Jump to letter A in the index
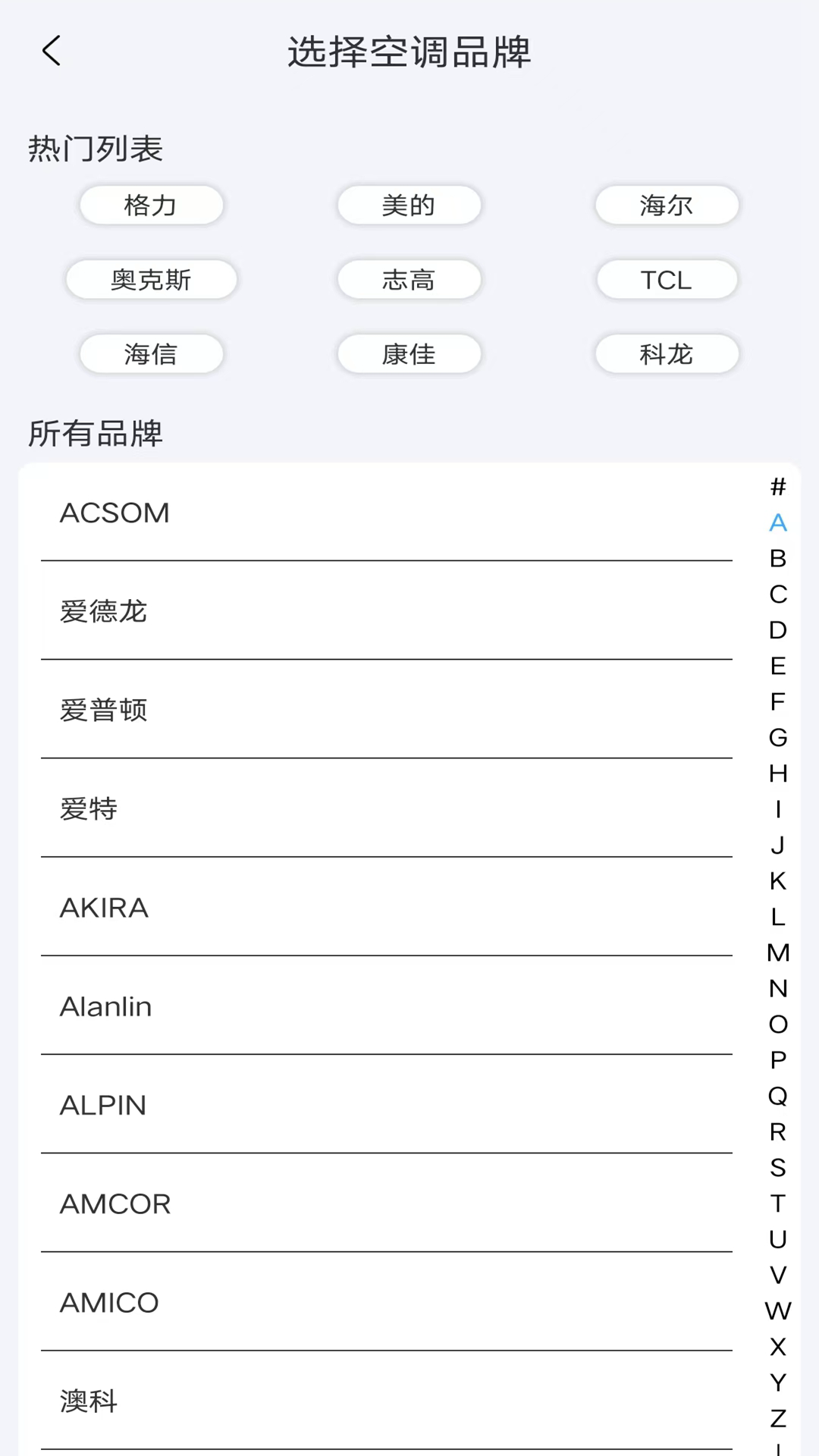 pyautogui.click(x=777, y=523)
